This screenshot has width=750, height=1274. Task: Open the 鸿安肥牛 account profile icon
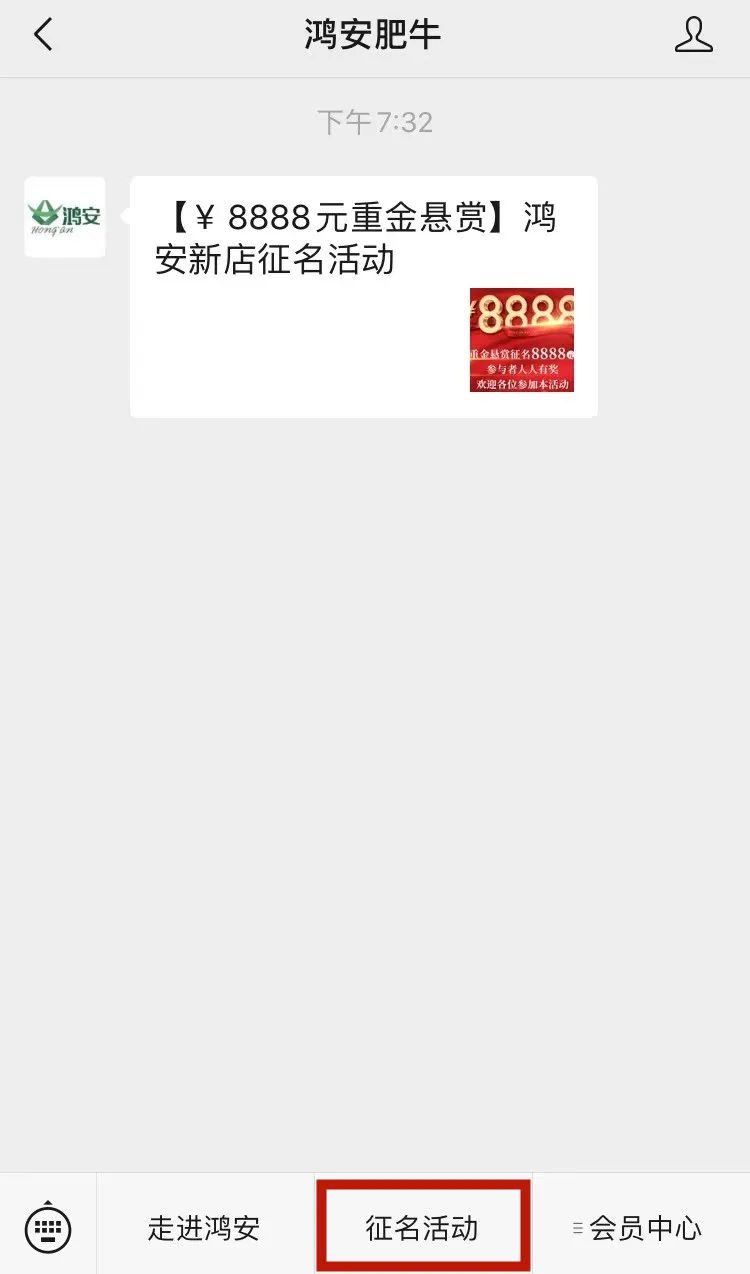point(694,36)
